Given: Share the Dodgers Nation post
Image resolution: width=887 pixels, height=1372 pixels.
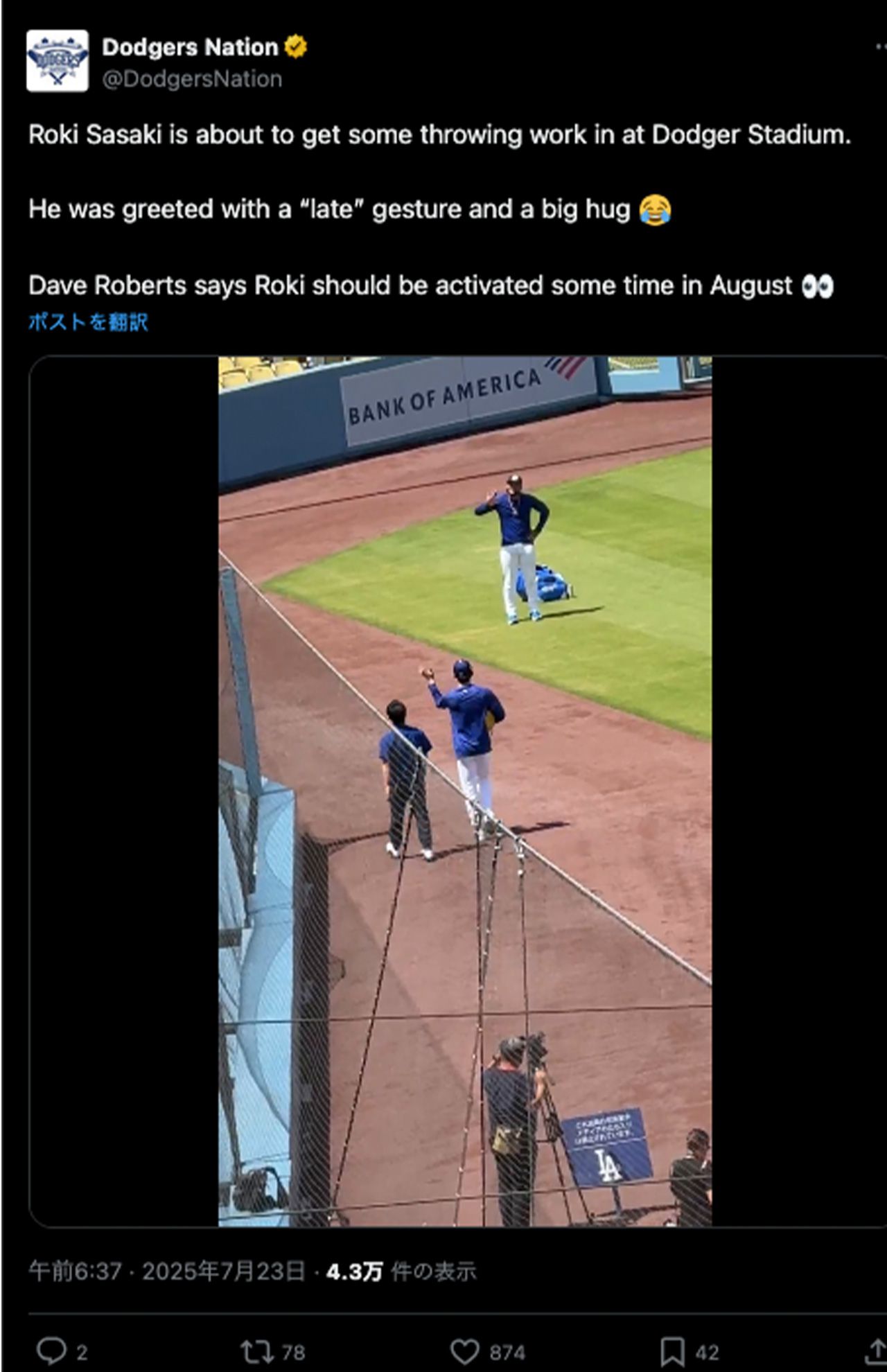Looking at the screenshot, I should point(877,1351).
